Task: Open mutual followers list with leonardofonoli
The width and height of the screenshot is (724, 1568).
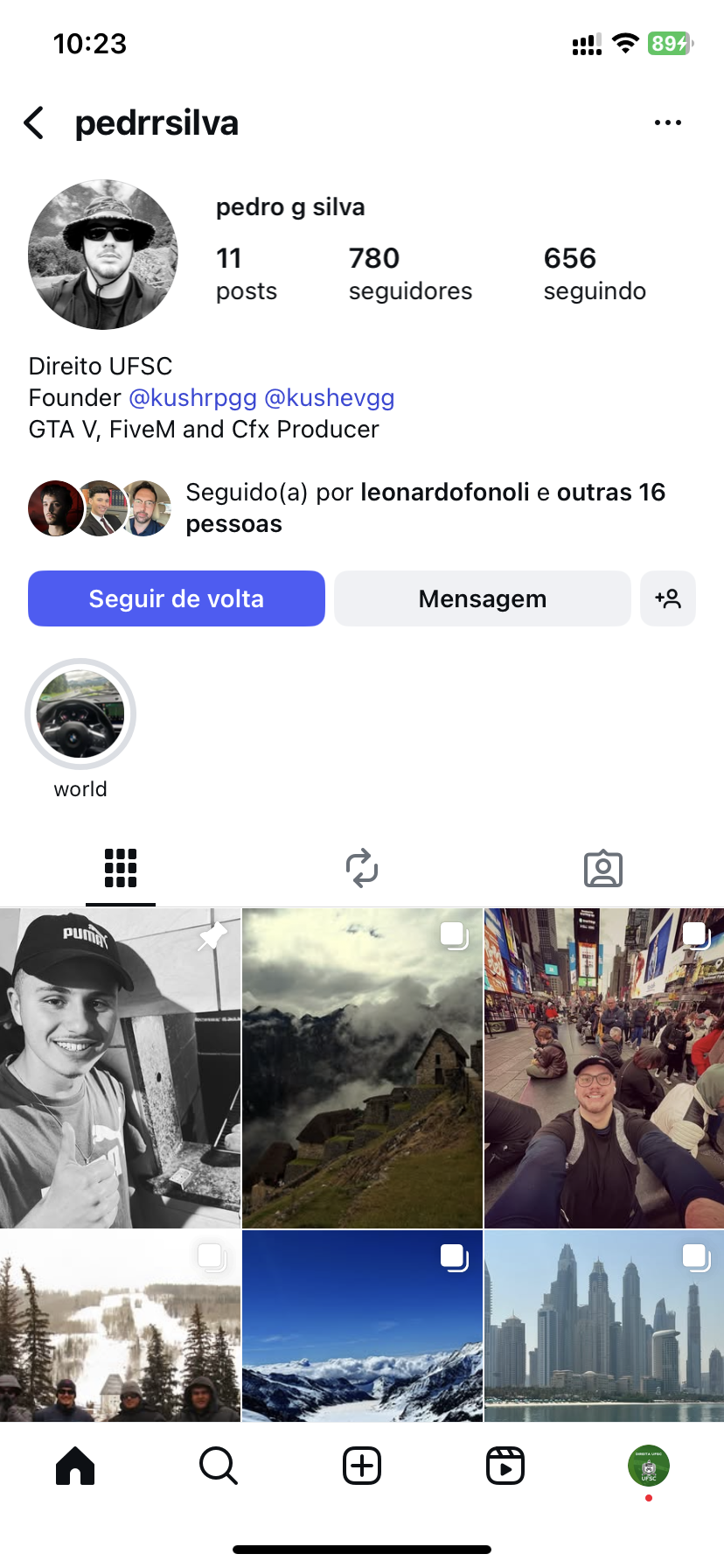Action: (x=425, y=507)
